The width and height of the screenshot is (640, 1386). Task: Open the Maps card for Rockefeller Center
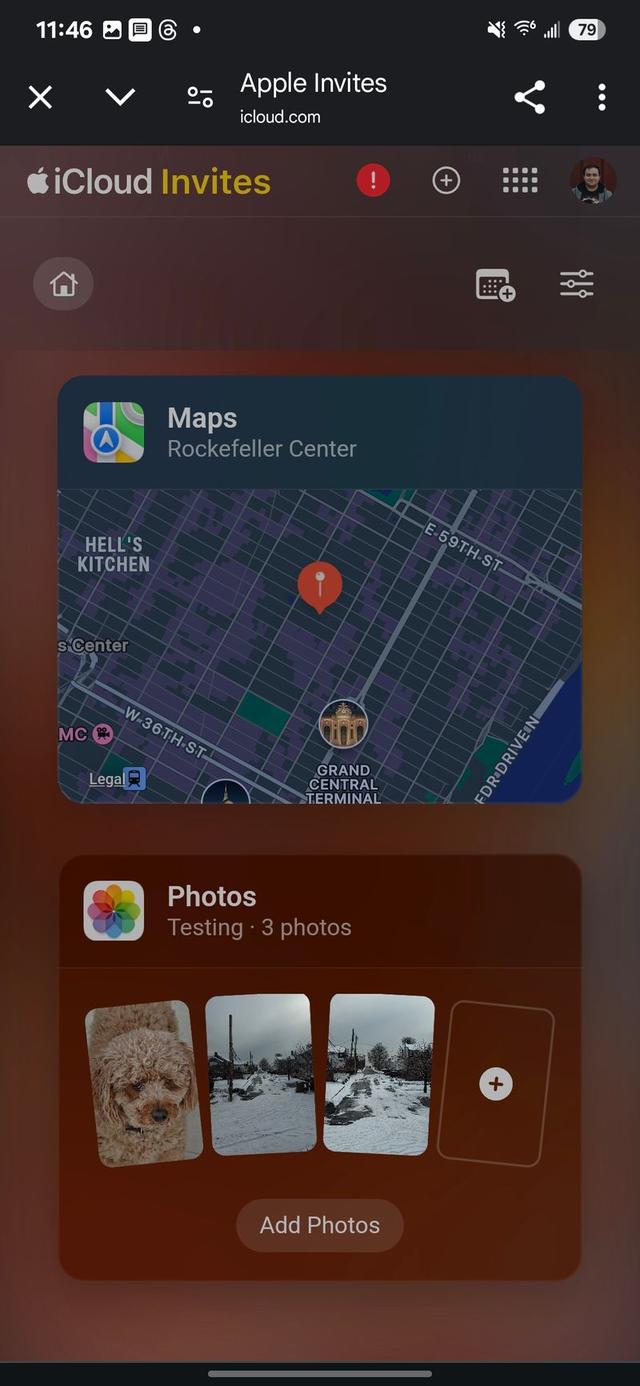[x=320, y=433]
